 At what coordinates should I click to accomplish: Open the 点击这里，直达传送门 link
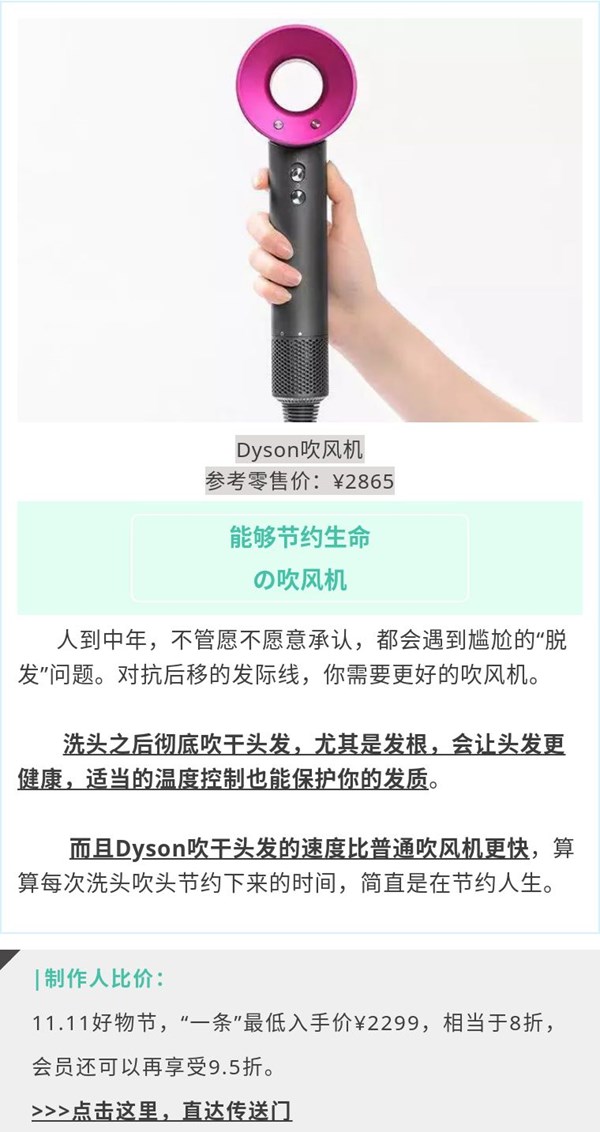162,1110
